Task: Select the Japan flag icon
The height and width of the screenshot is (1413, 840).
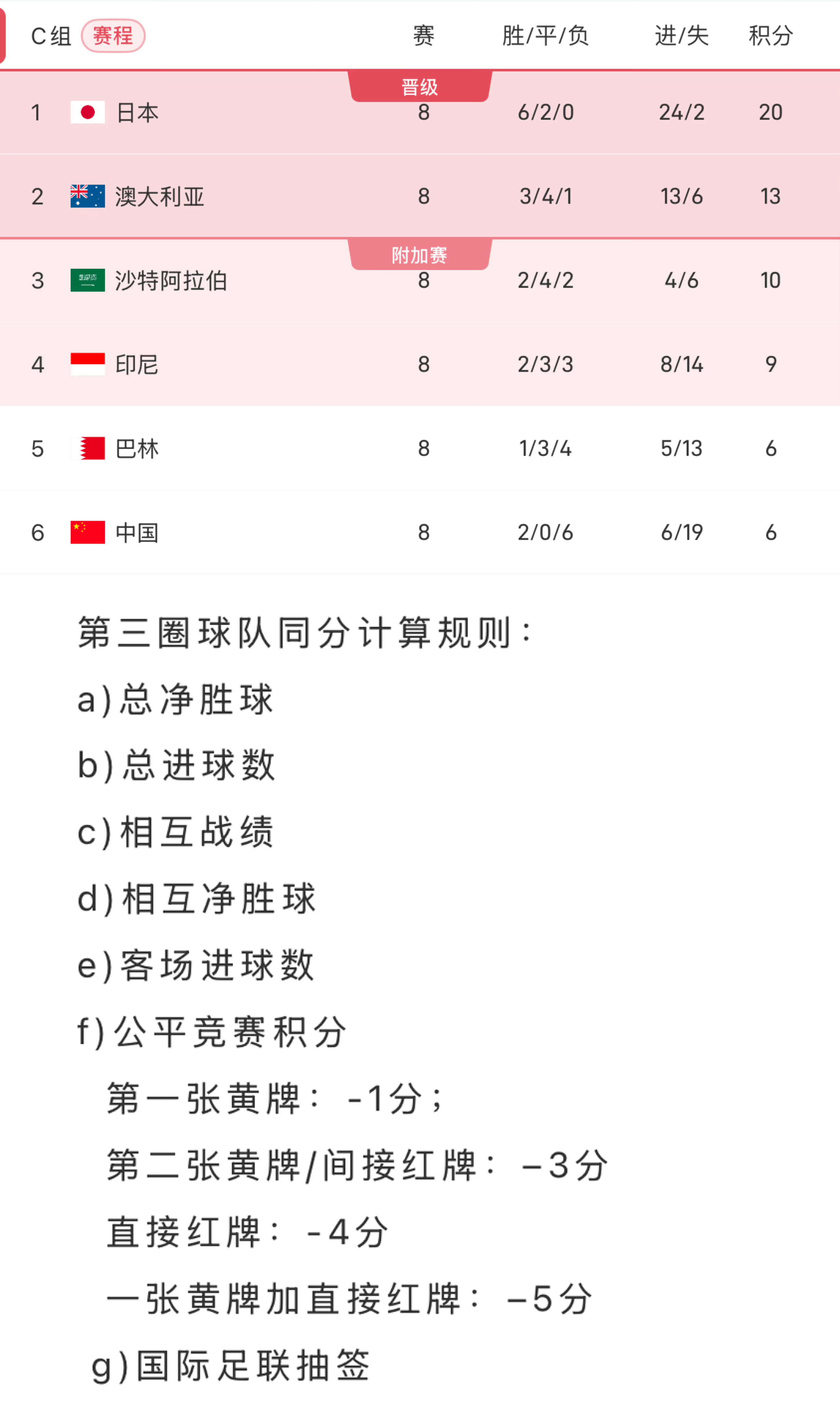Action: [x=87, y=112]
